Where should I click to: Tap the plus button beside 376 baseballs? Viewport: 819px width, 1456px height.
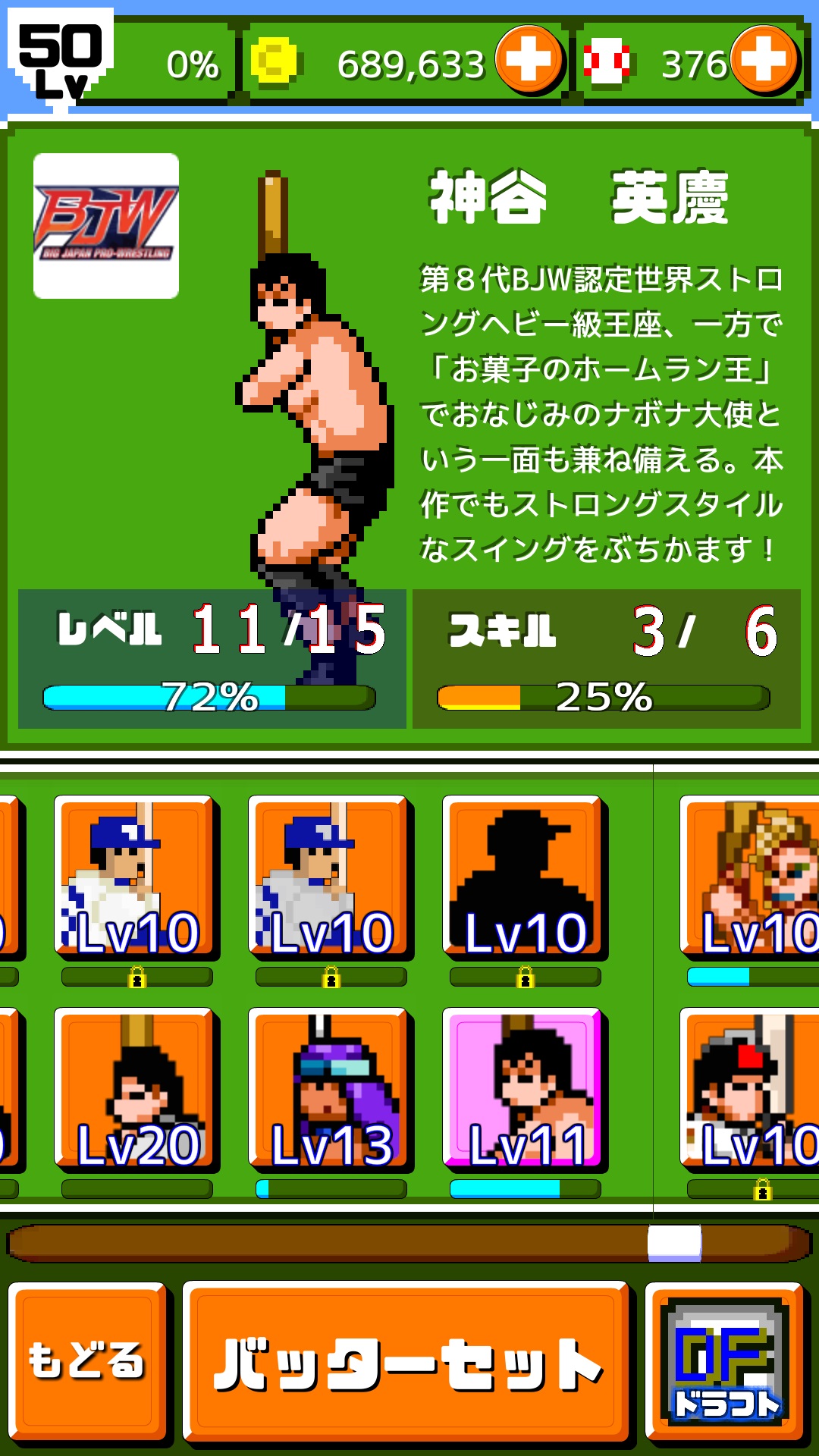(764, 59)
